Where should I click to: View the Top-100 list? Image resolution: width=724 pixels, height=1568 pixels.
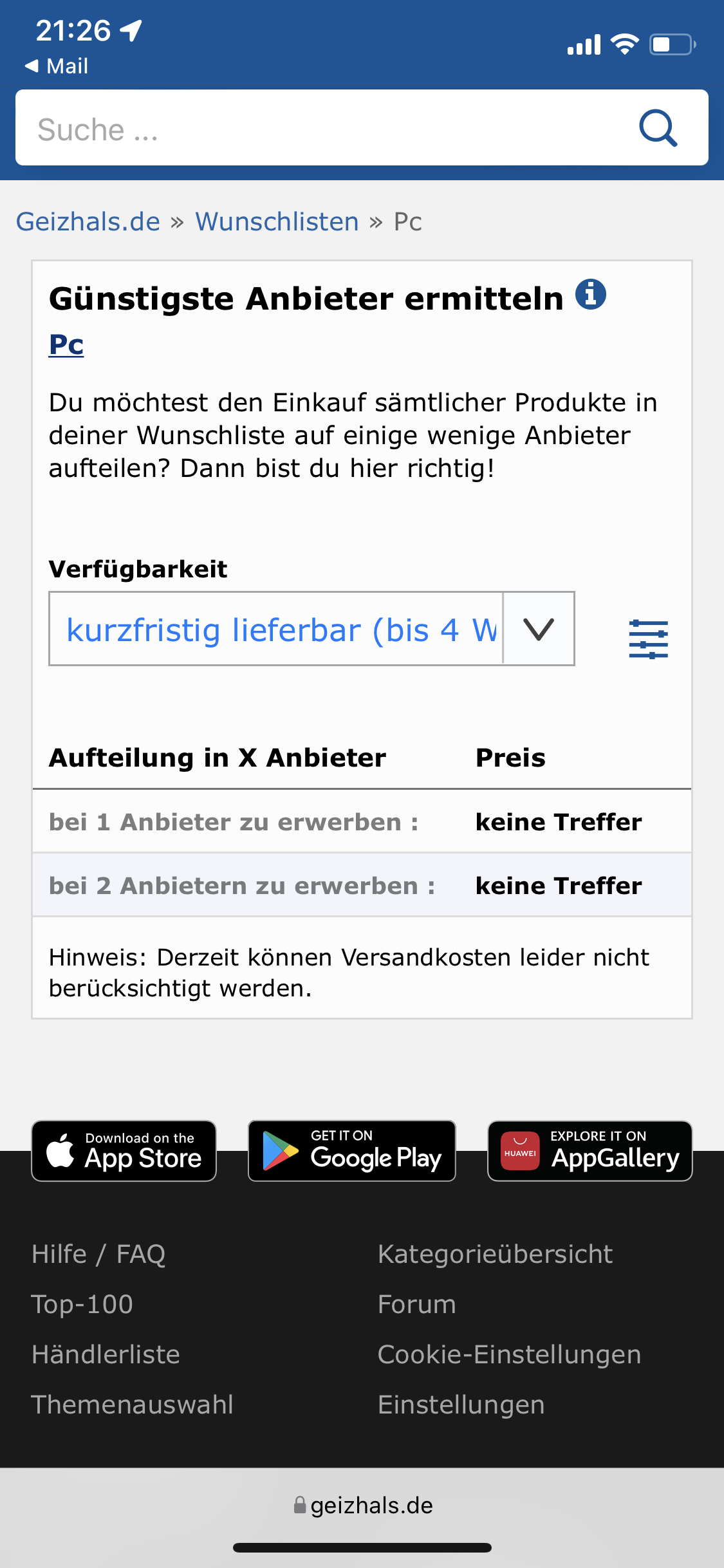(82, 1304)
